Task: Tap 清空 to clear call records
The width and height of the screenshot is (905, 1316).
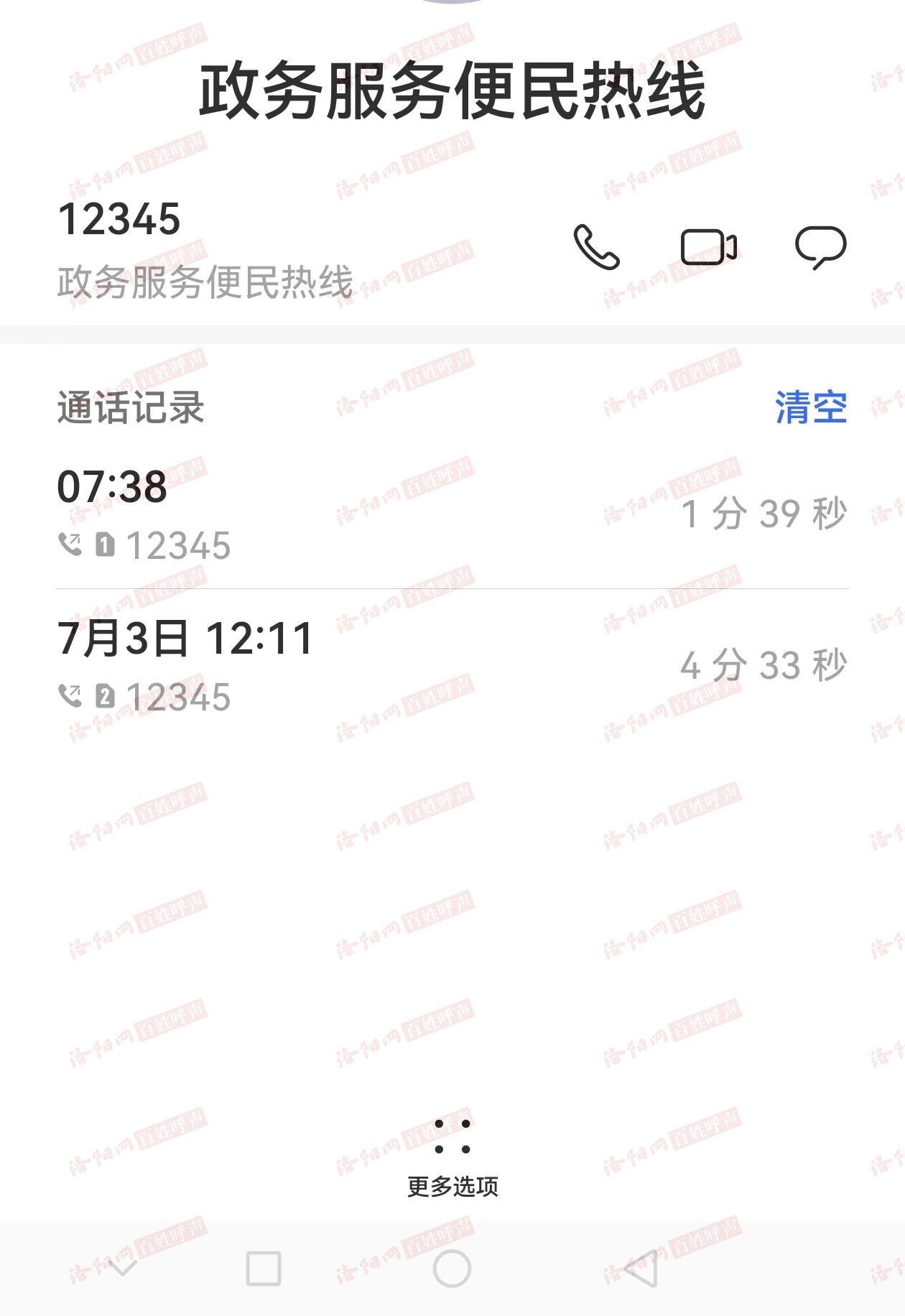Action: pyautogui.click(x=811, y=407)
